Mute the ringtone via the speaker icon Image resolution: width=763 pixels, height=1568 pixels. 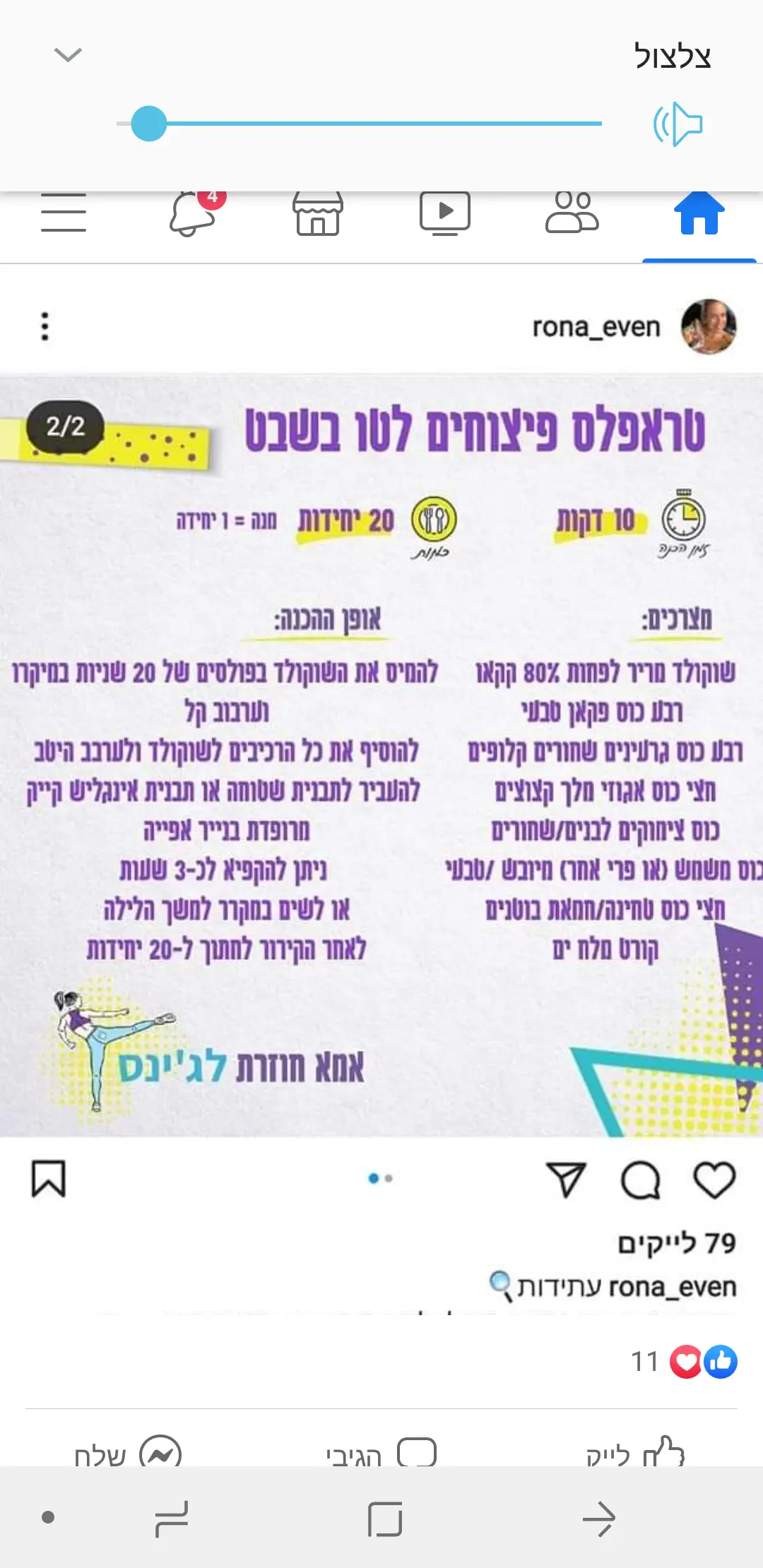pyautogui.click(x=678, y=124)
